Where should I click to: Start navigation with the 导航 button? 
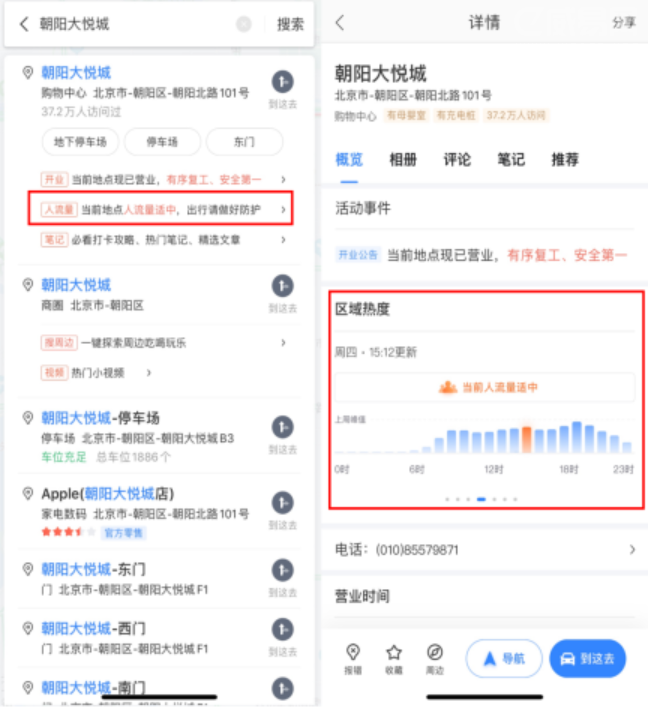(503, 659)
